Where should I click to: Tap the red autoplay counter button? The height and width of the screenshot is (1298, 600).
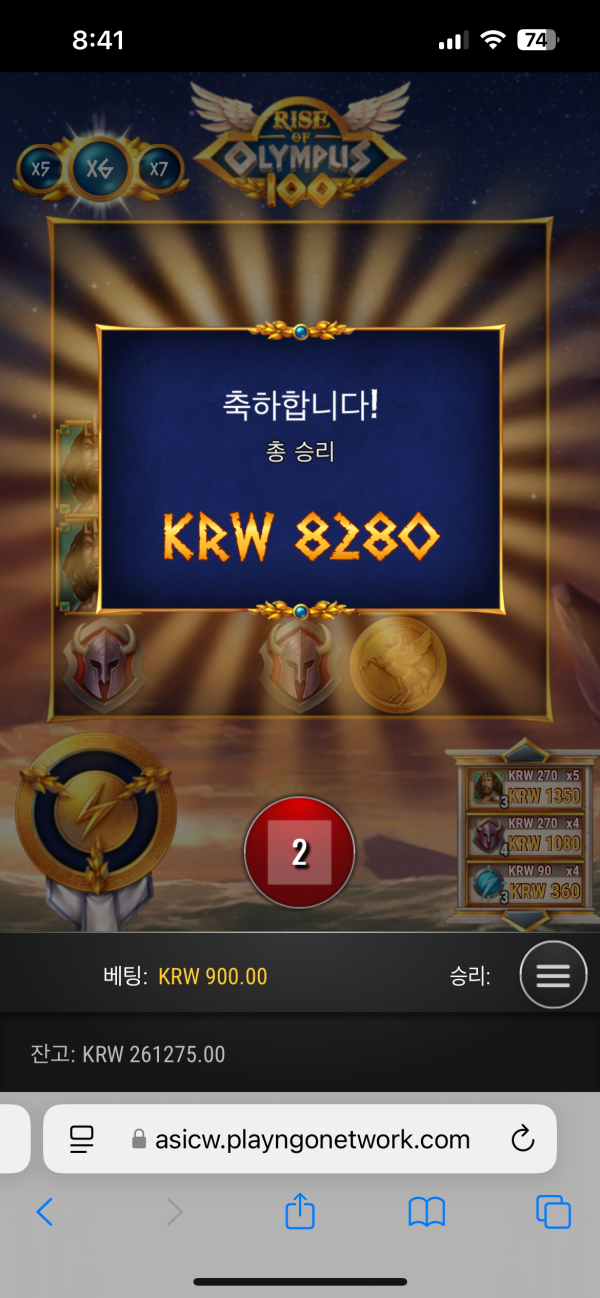coord(299,852)
